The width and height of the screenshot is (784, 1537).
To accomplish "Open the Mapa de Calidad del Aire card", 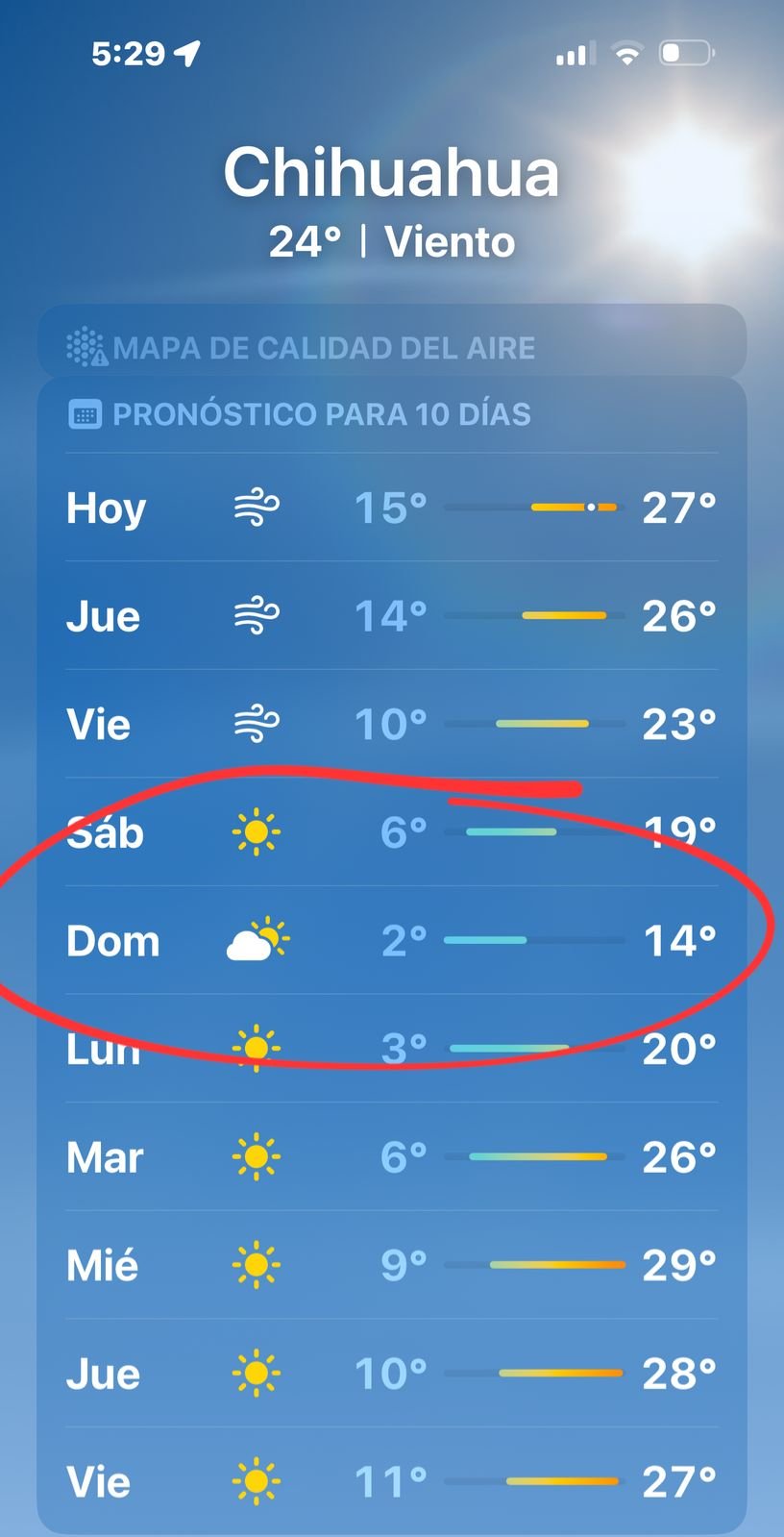I will tap(392, 346).
